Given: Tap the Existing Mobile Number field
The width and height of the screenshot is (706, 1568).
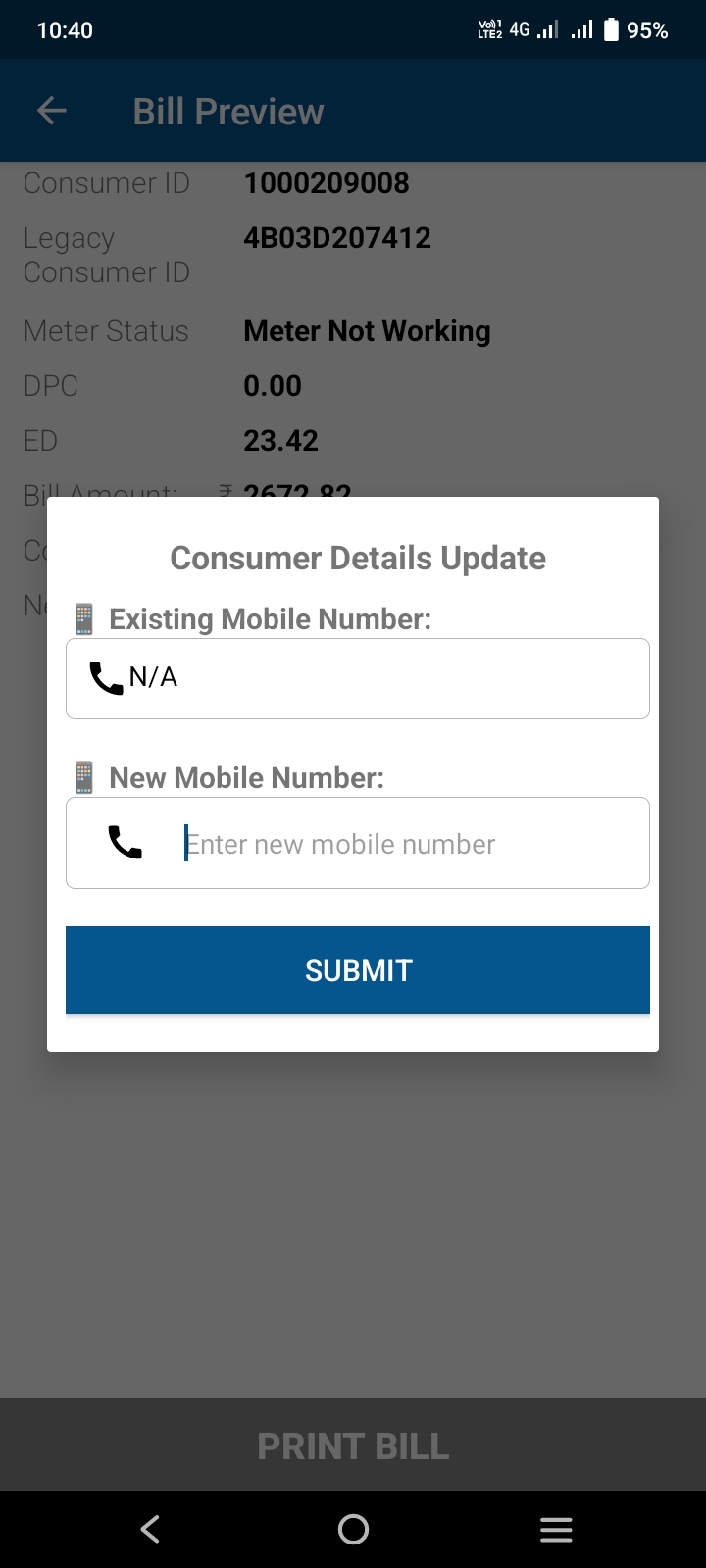Looking at the screenshot, I should (358, 678).
